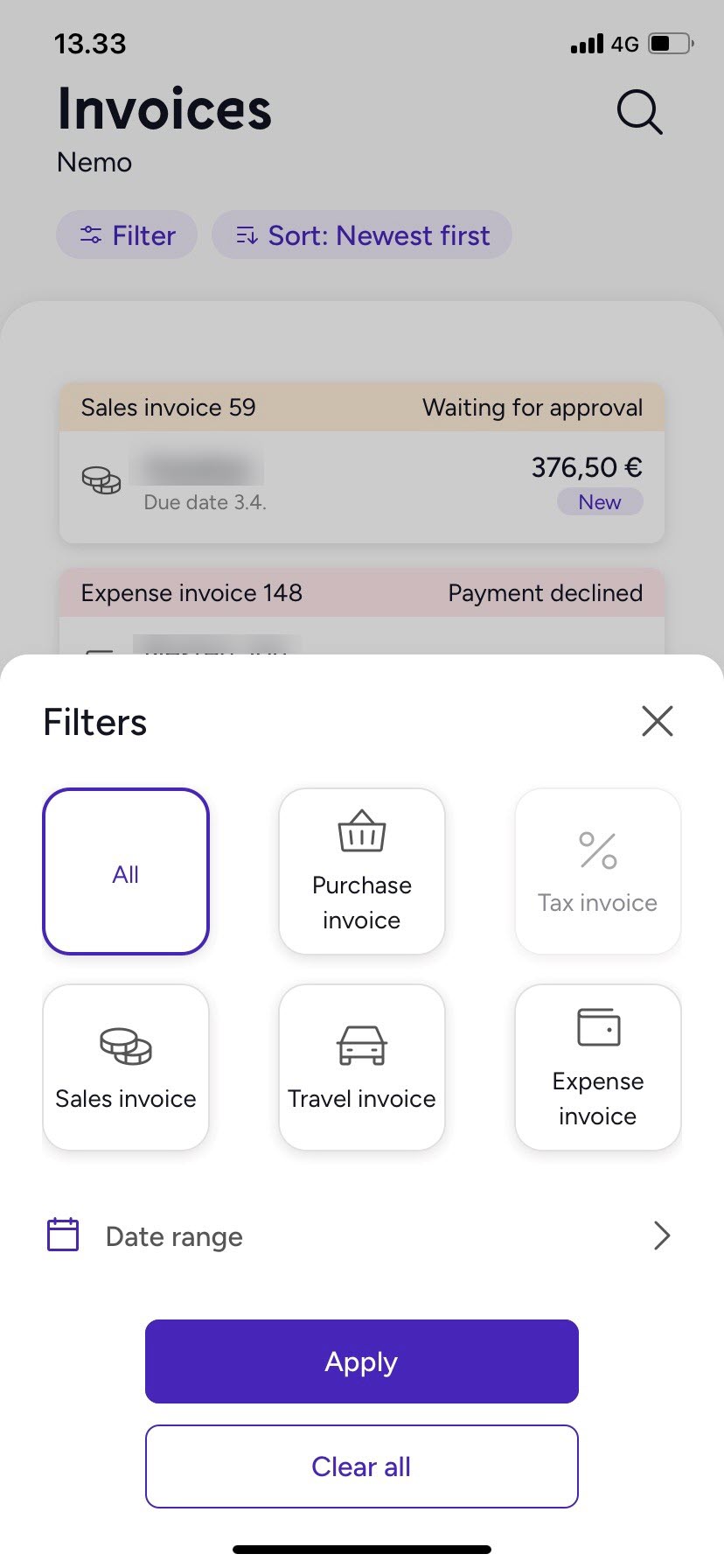Tap the New badge on Sales invoice 59
Screen dimensions: 724x1568
pos(600,501)
